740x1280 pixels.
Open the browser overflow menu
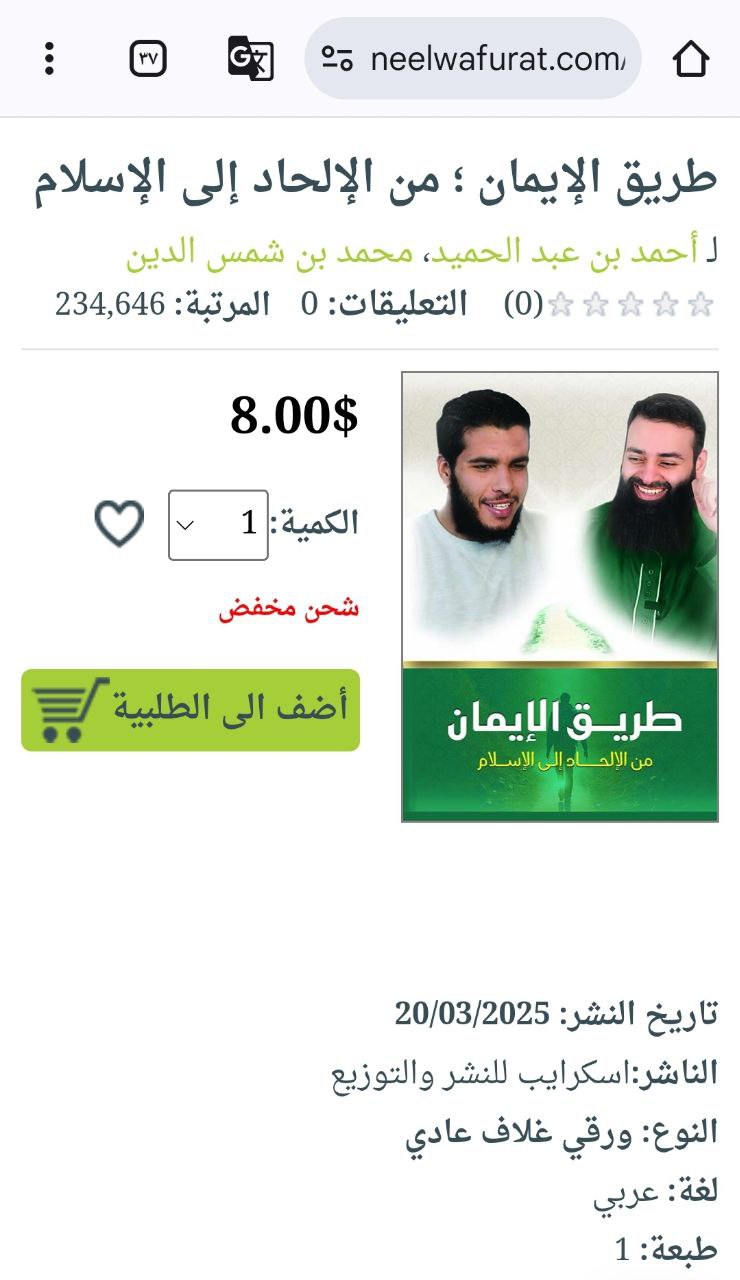pos(49,59)
